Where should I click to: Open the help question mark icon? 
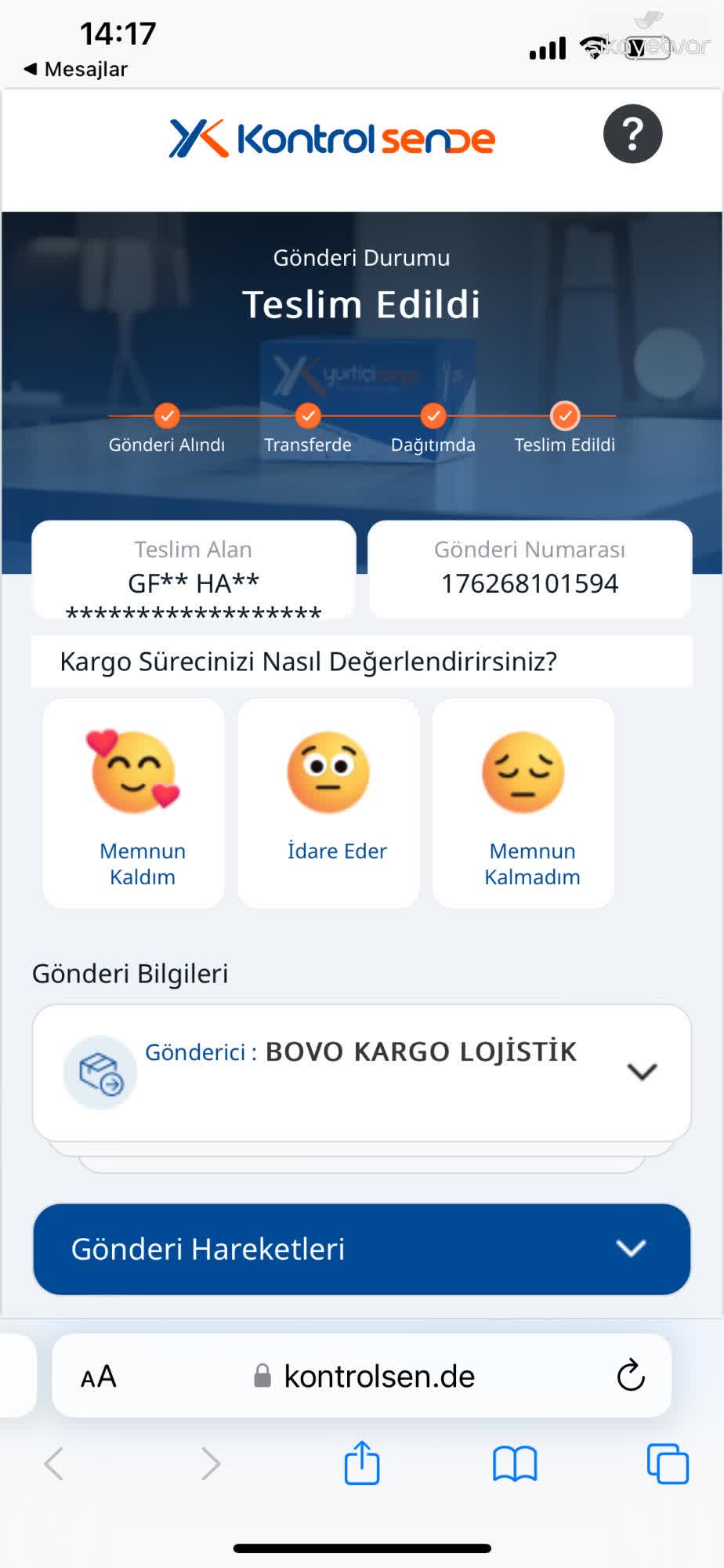click(632, 134)
